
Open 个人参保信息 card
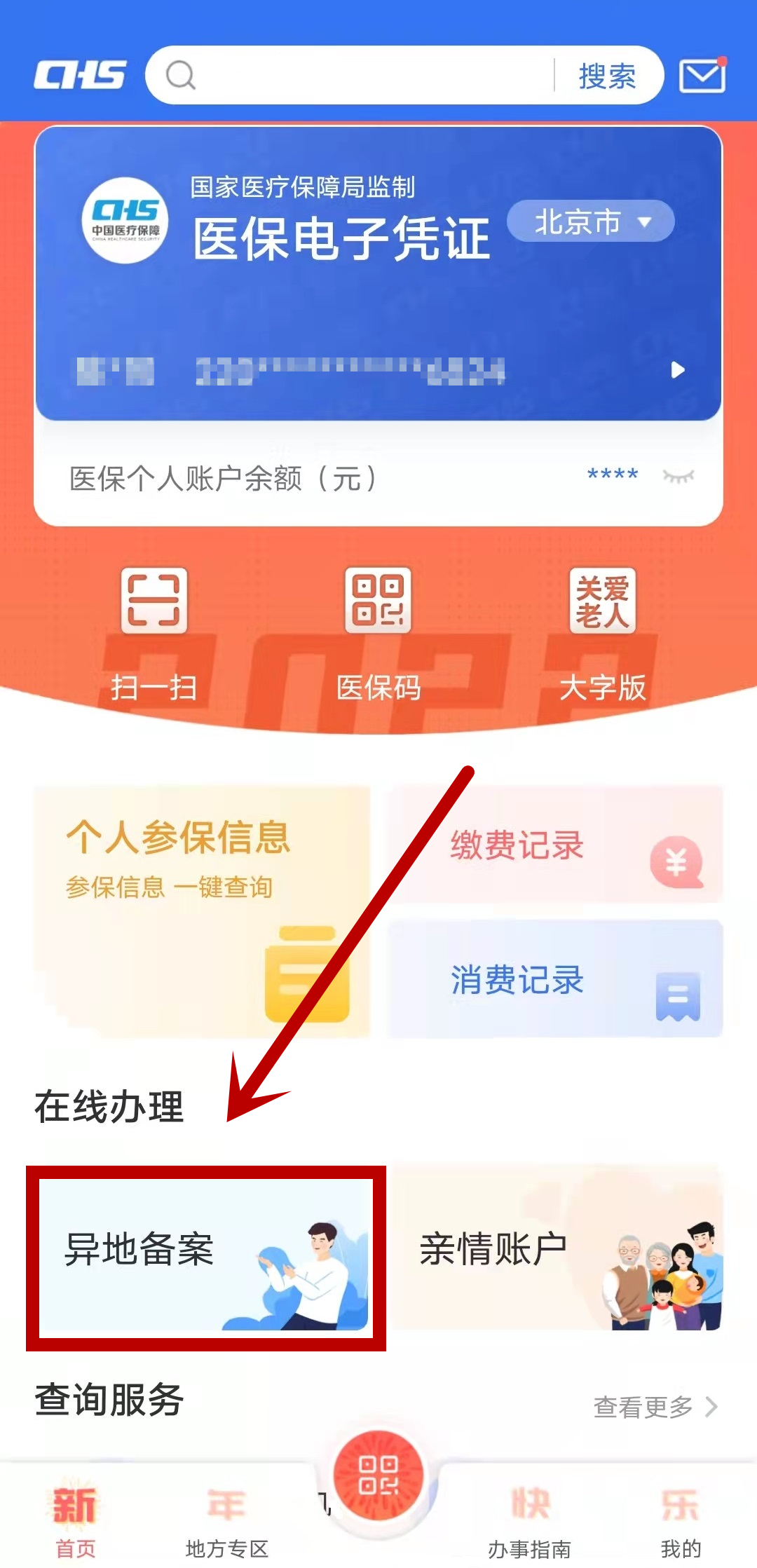202,911
